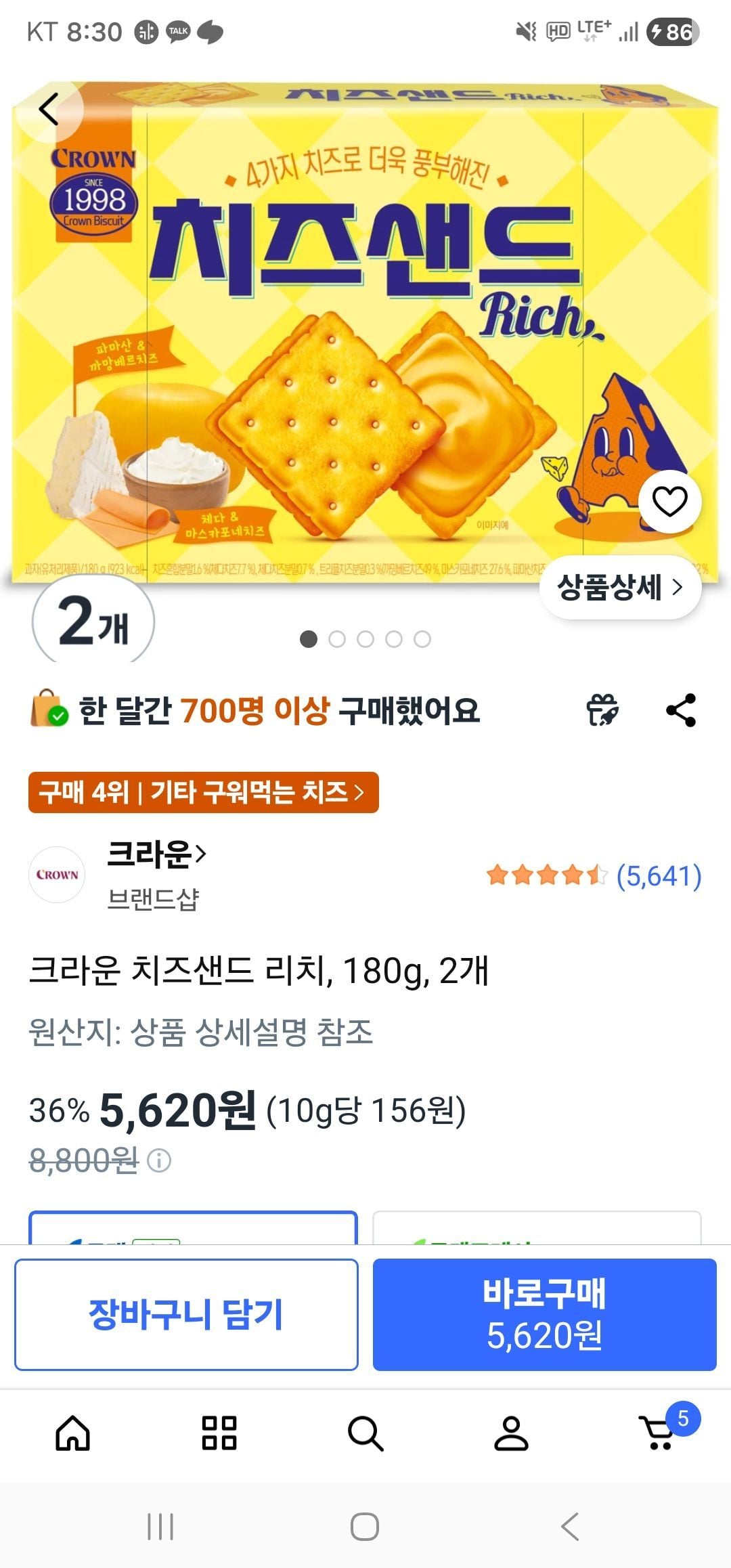Buy now with 바로구매 5,620원
This screenshot has width=731, height=1568.
coord(544,1315)
